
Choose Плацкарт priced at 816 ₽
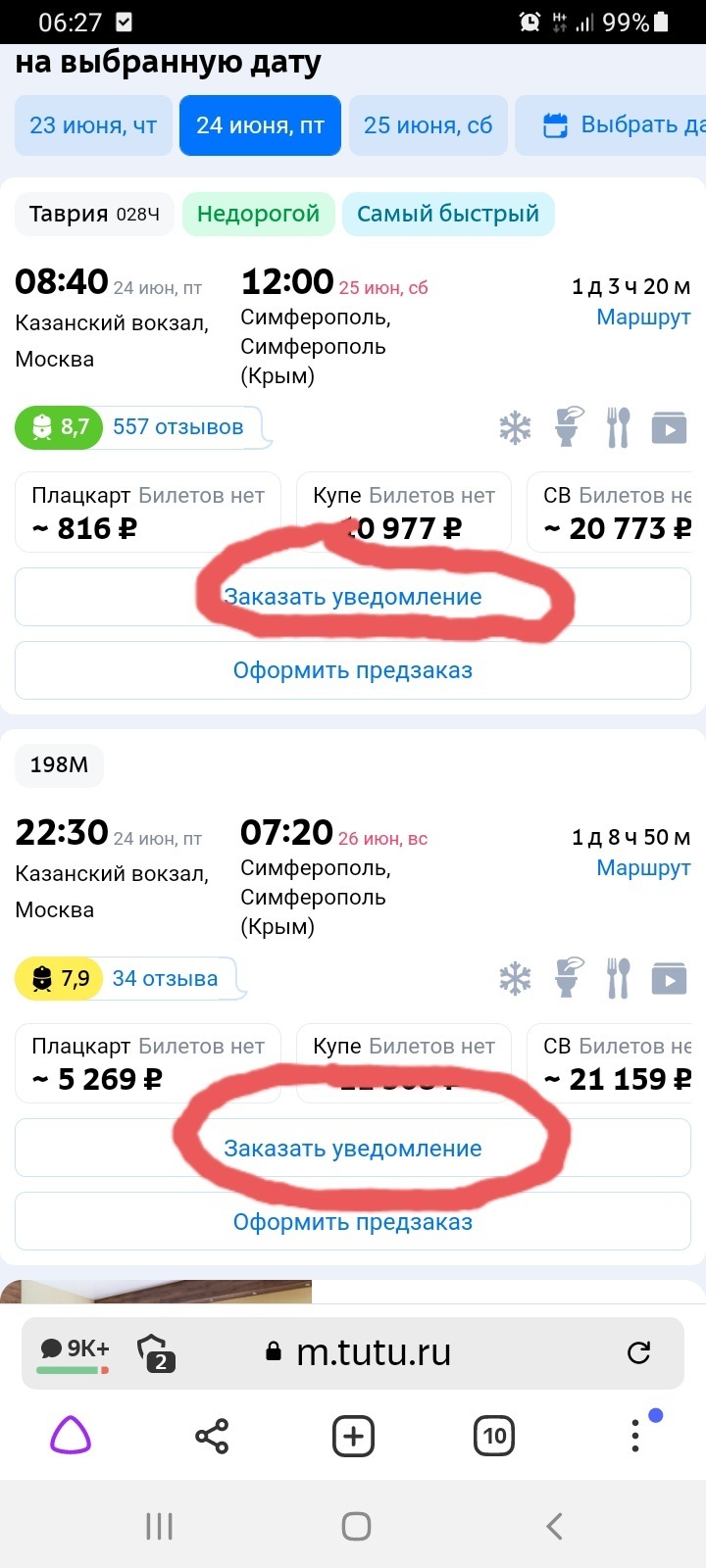(x=147, y=513)
